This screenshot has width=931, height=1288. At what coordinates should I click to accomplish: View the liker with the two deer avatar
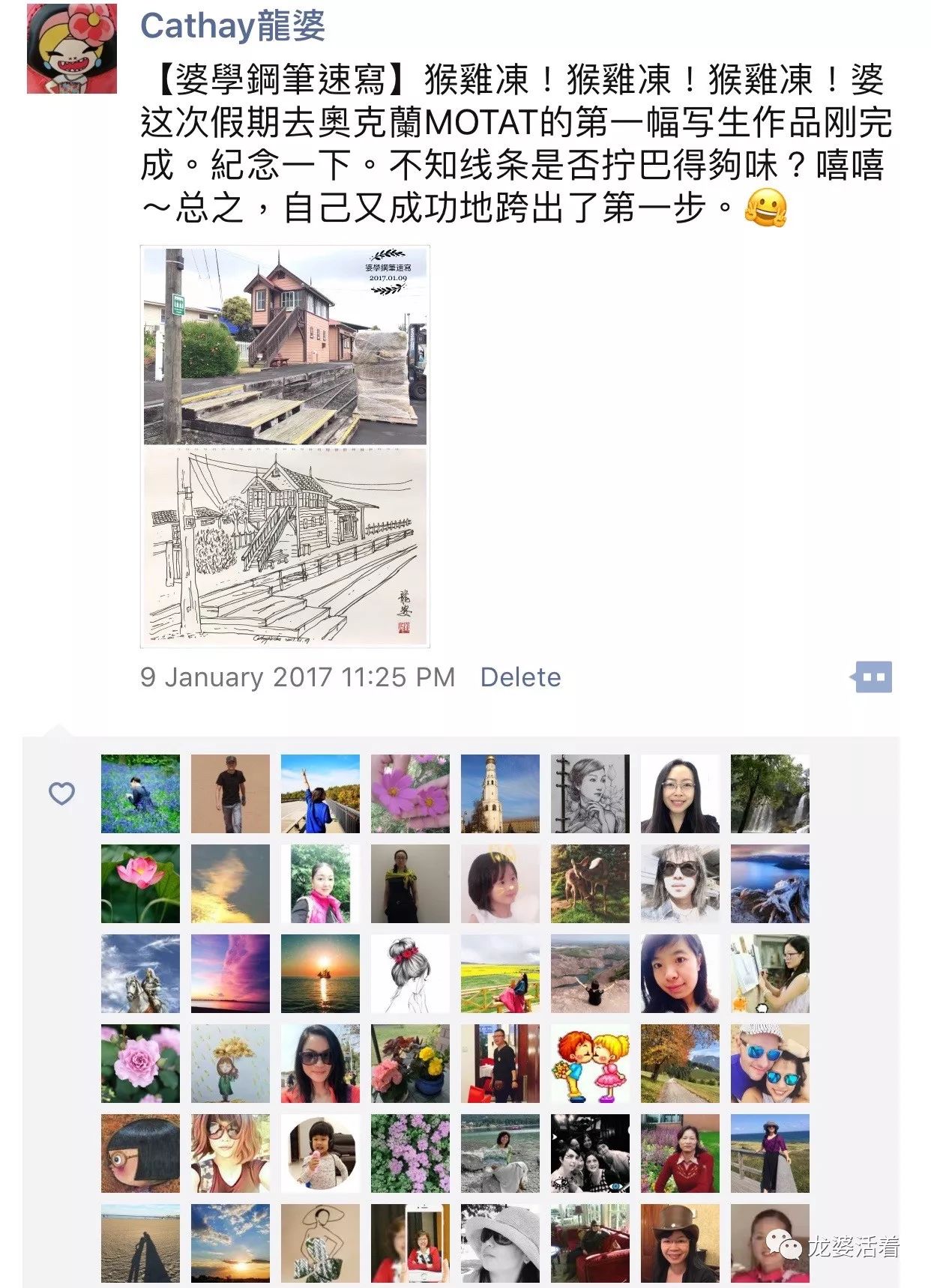point(590,883)
